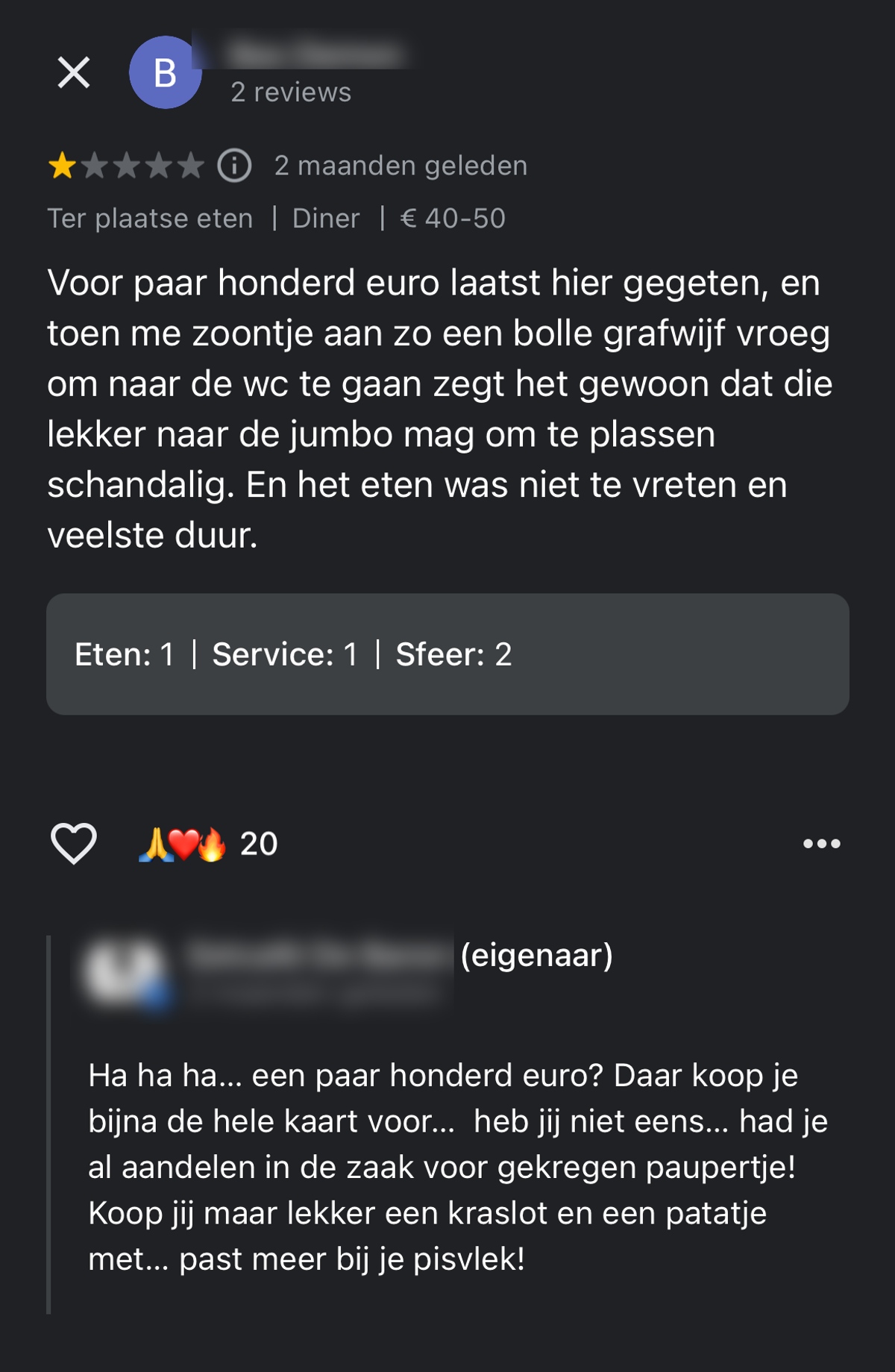Open the rating info icon beside the stars
Image resolution: width=895 pixels, height=1372 pixels.
coord(234,166)
